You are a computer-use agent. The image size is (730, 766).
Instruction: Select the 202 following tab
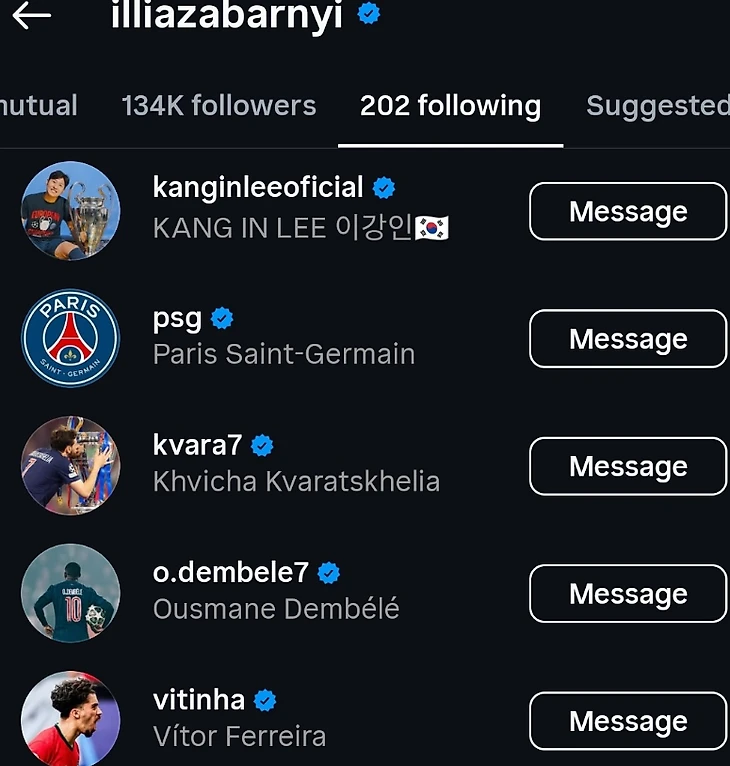click(450, 106)
